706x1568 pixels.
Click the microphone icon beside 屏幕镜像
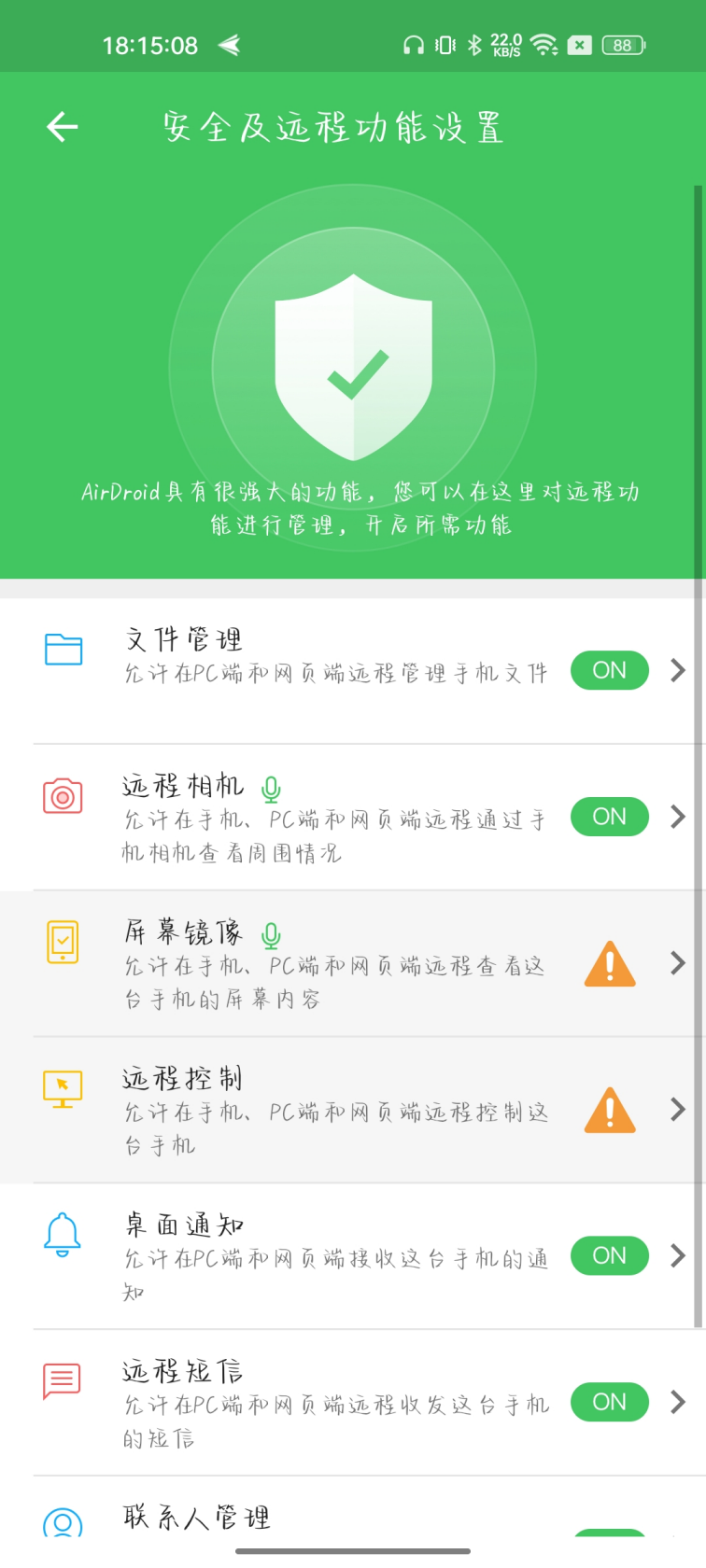[x=271, y=935]
